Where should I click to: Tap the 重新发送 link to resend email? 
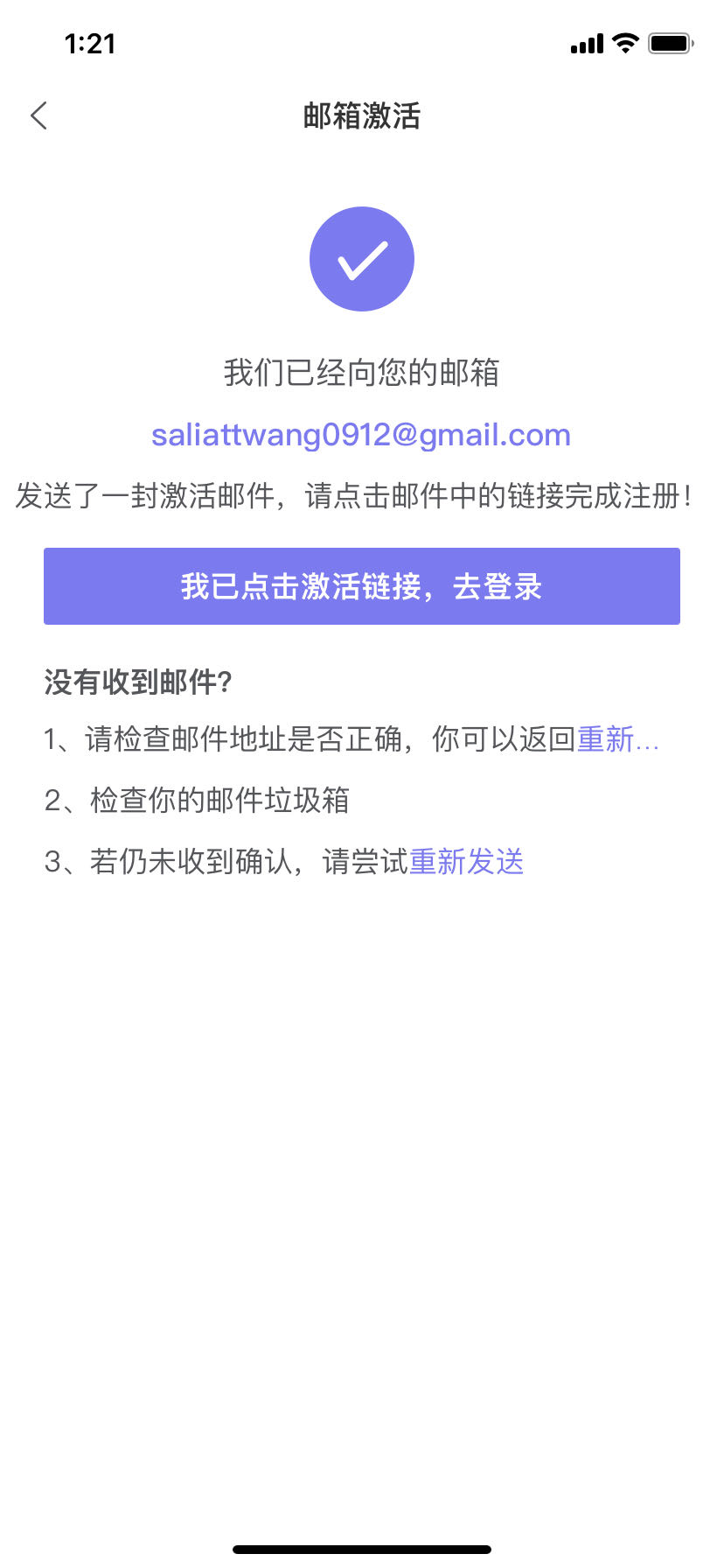467,862
